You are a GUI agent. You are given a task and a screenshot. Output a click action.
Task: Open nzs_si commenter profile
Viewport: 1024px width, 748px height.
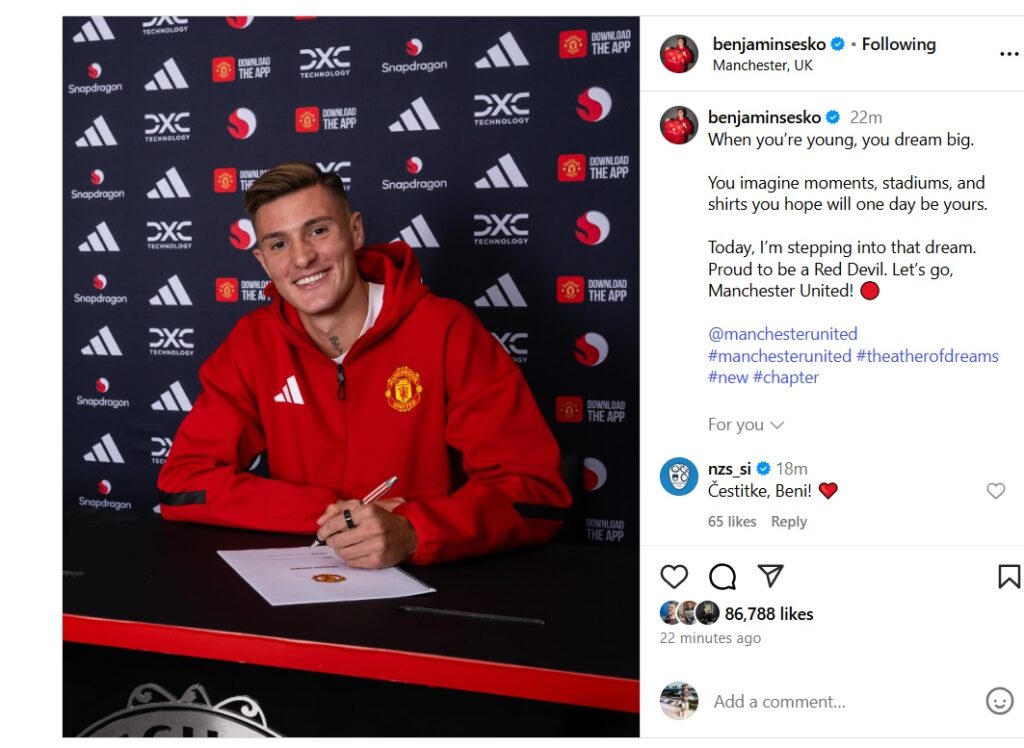coord(729,469)
